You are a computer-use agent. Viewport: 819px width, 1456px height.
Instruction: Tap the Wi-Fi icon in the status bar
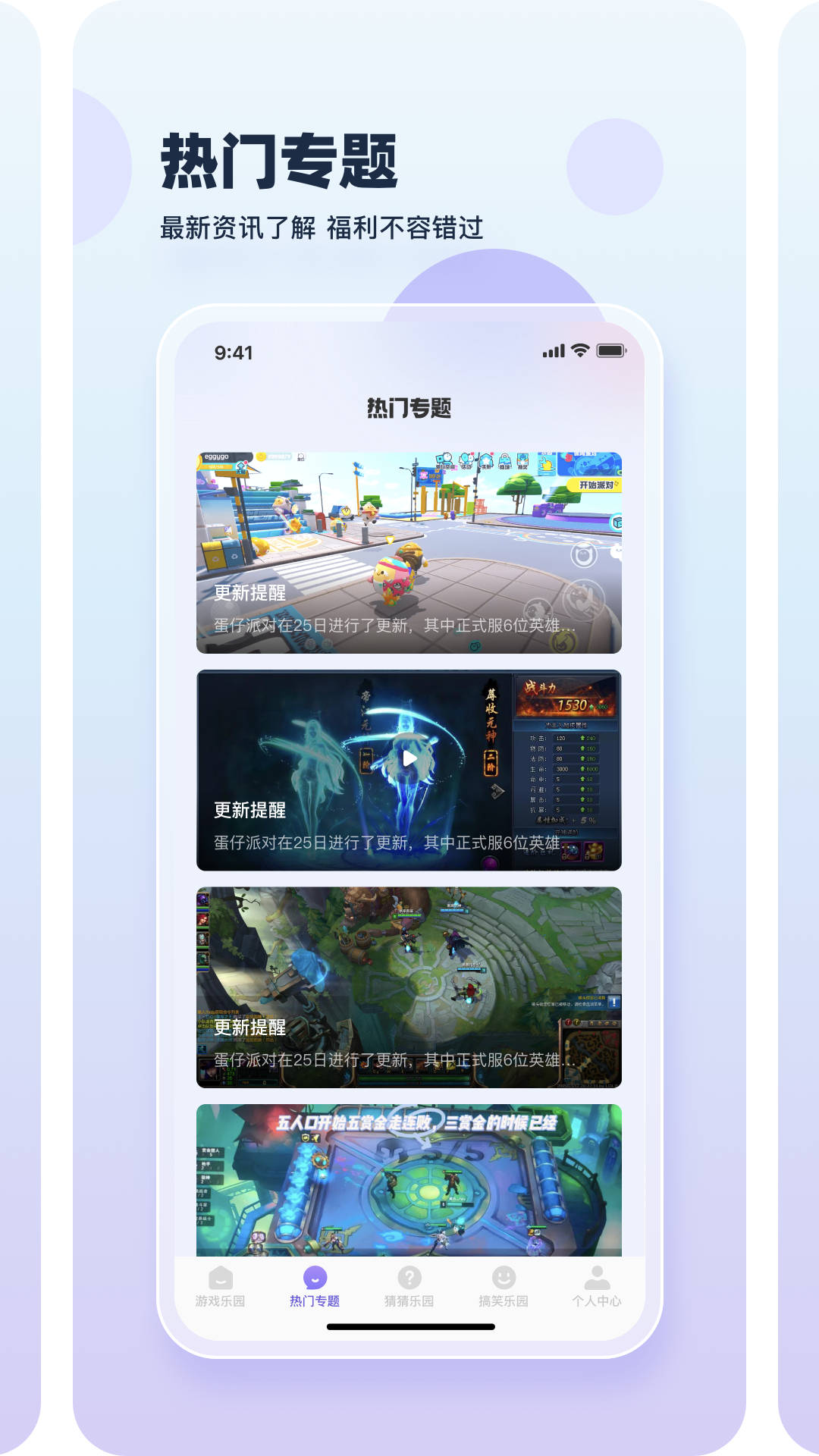coord(578,351)
